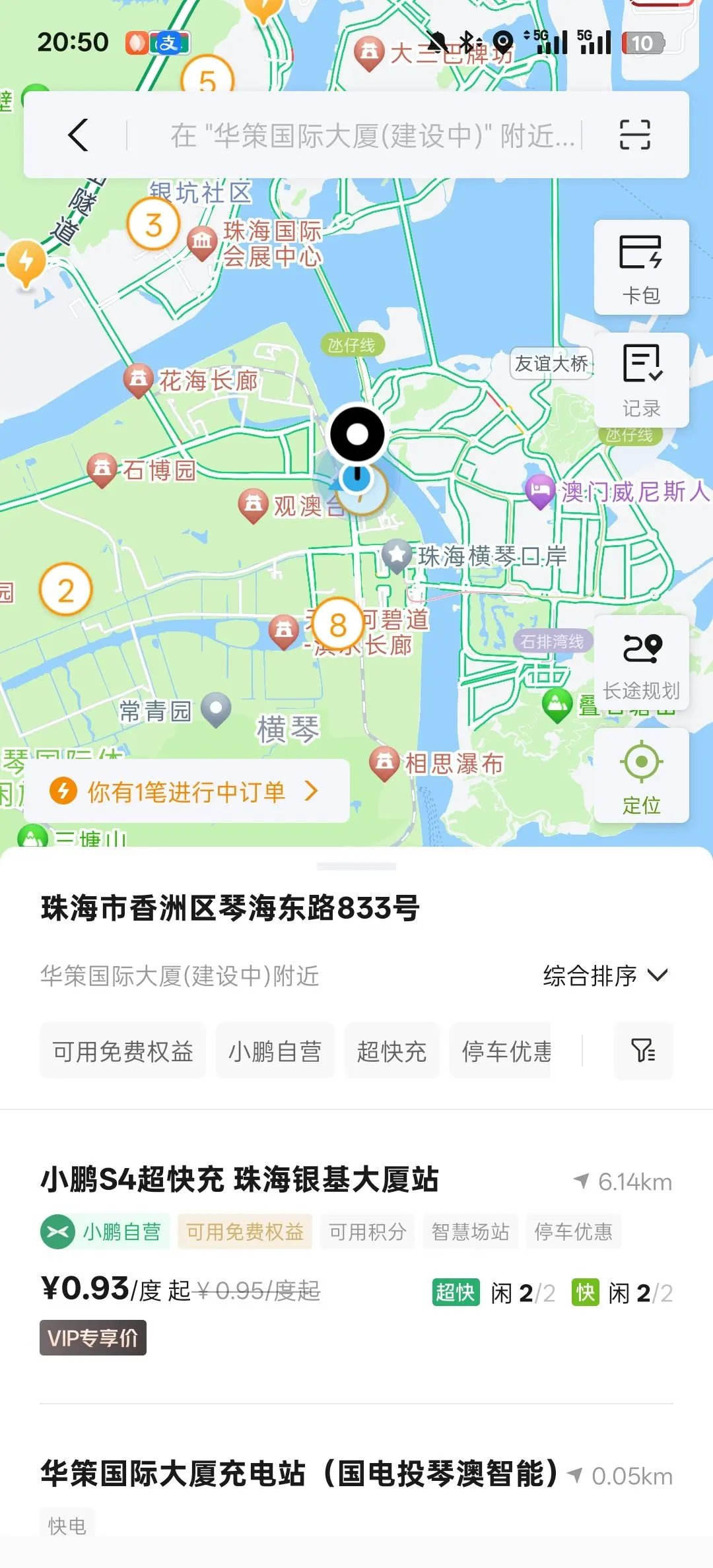Open the scan code icon

634,135
